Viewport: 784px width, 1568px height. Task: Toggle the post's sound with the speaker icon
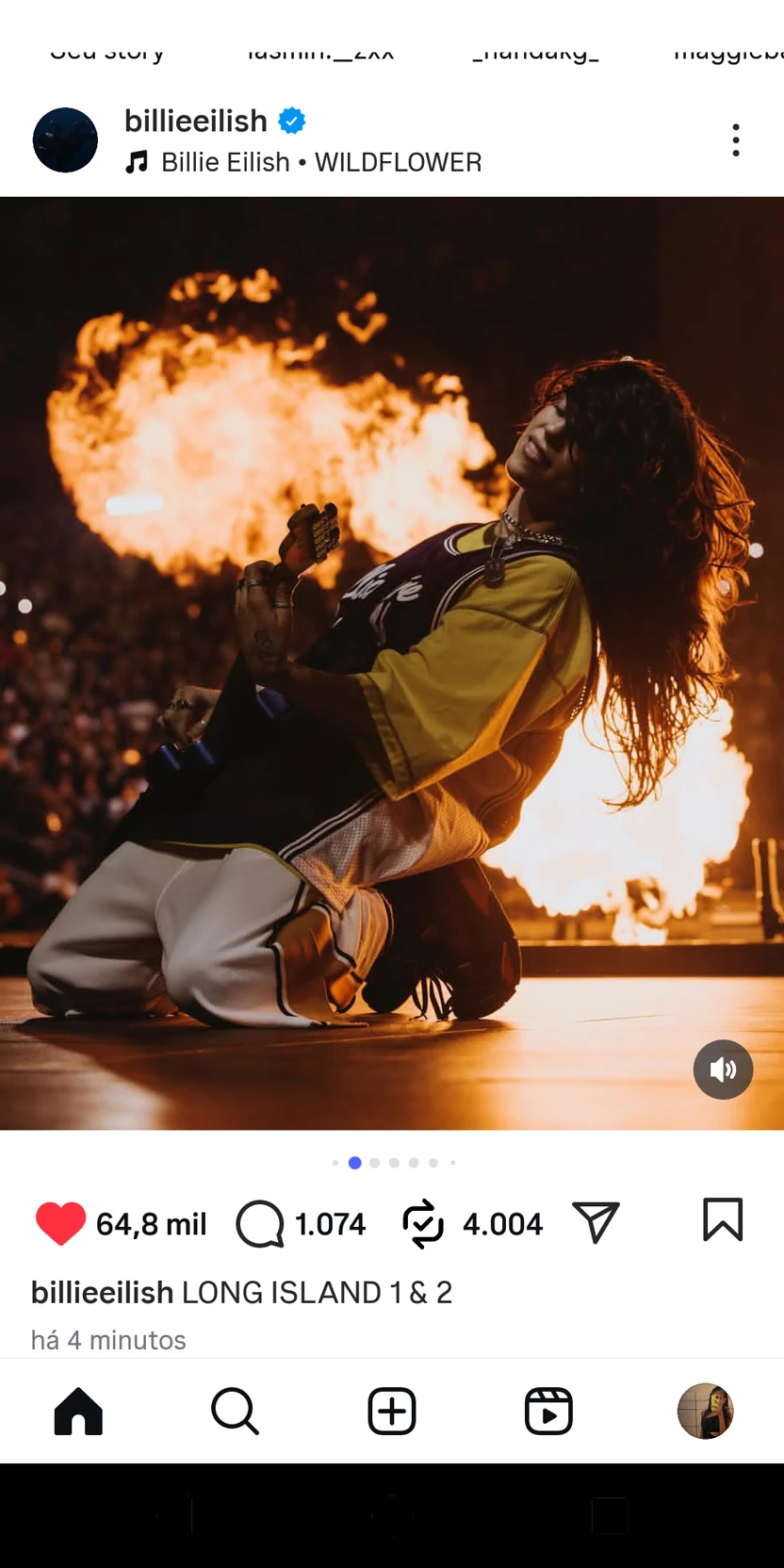(723, 1070)
